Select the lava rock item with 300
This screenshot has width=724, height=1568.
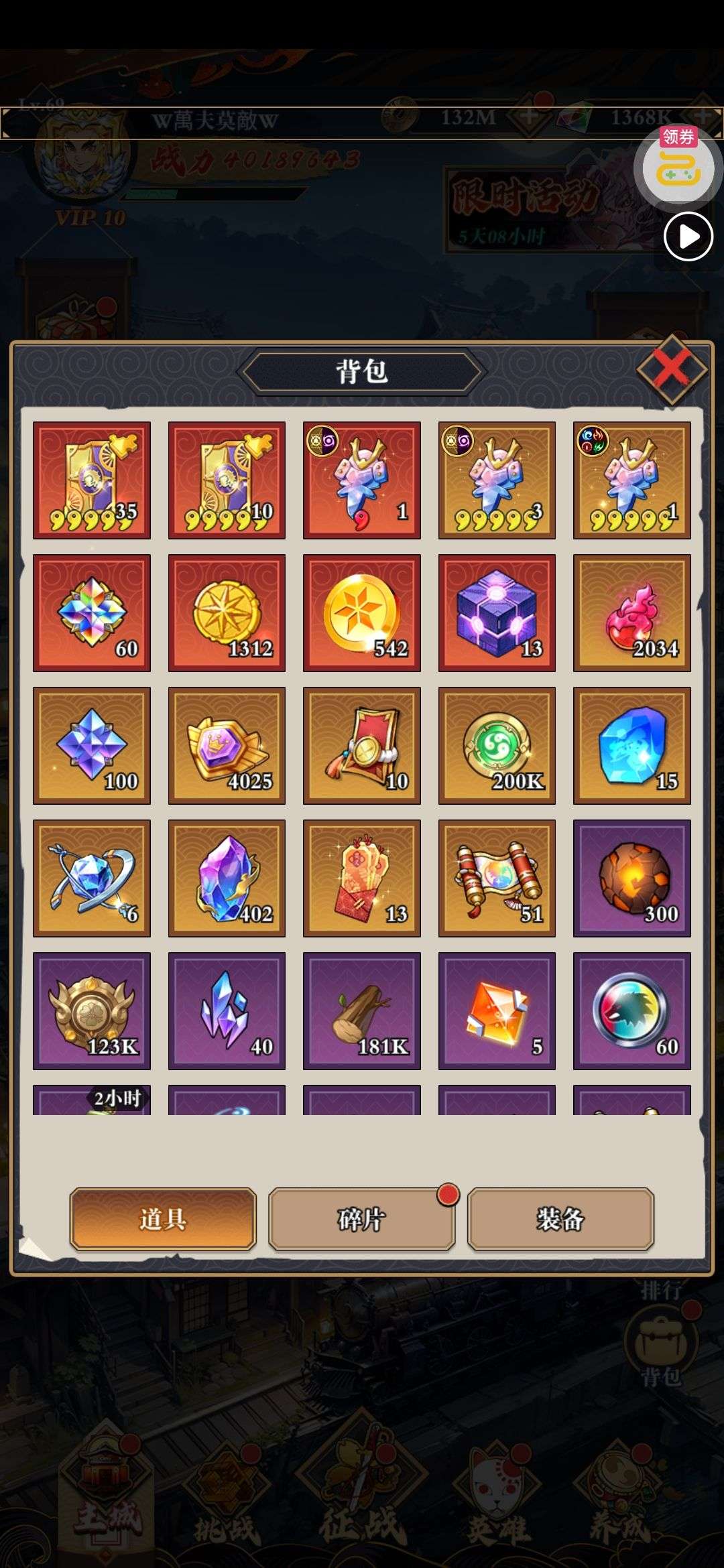632,878
